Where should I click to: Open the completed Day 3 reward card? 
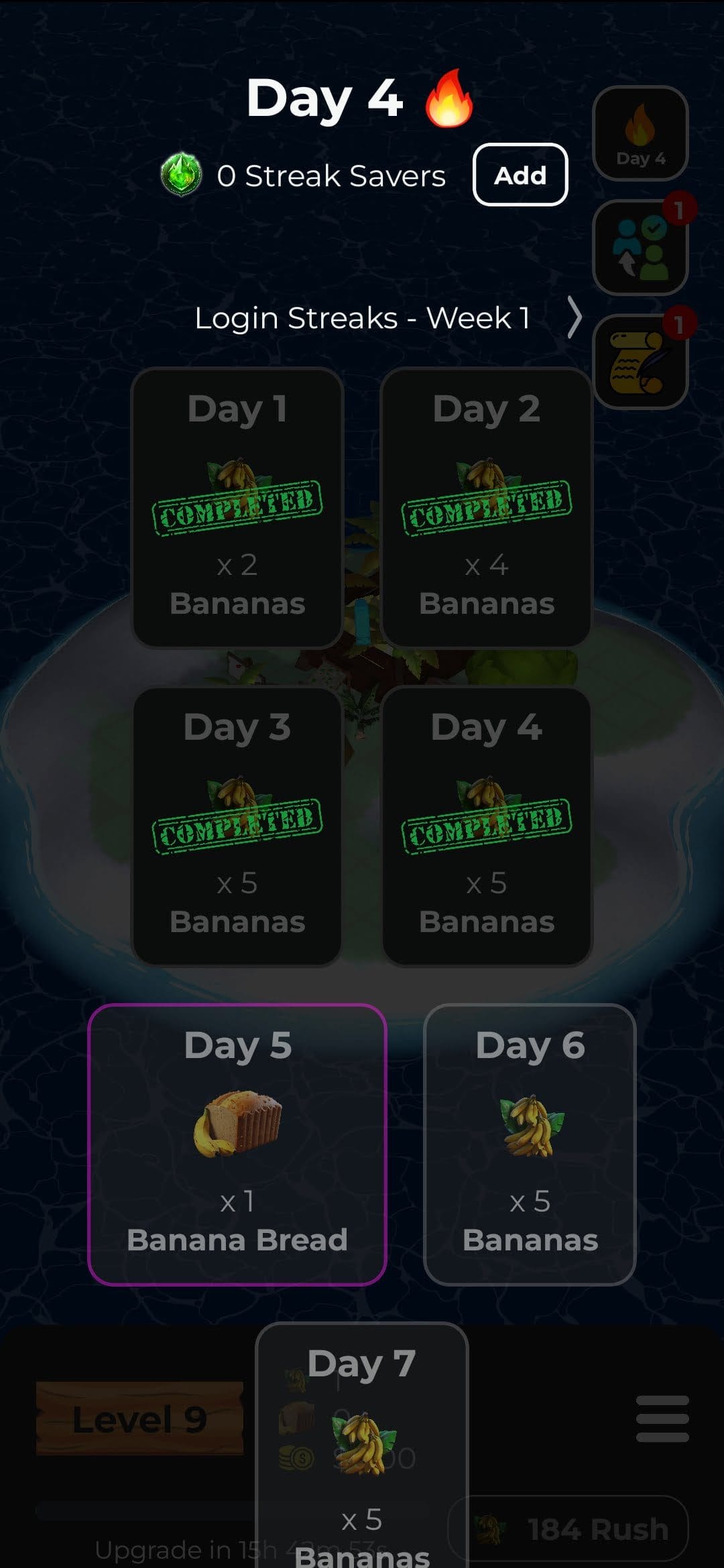[x=237, y=826]
